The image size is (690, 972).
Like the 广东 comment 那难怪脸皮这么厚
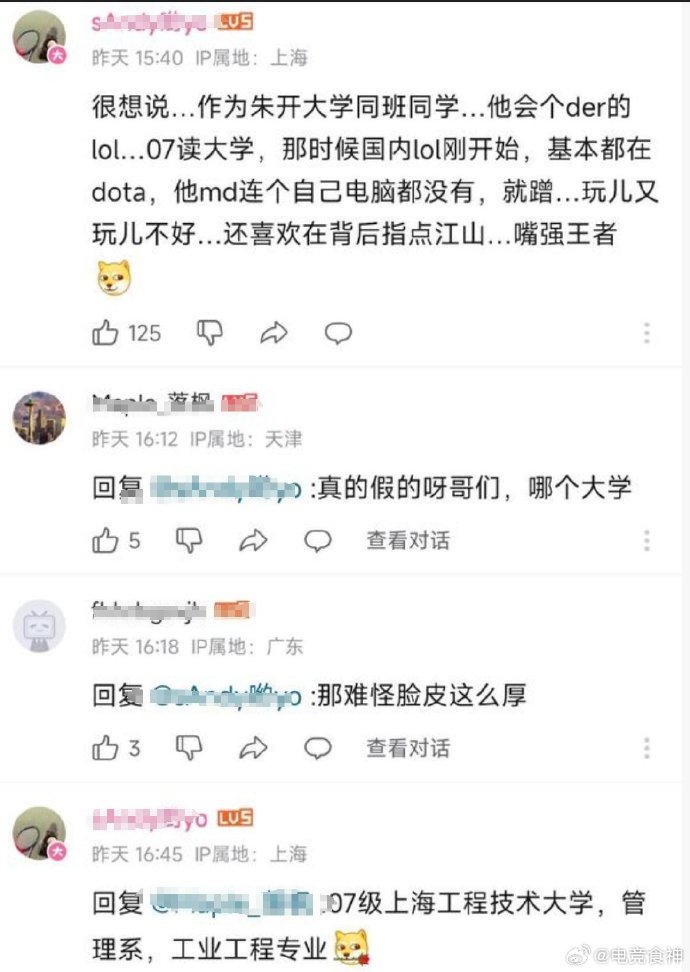(x=106, y=747)
